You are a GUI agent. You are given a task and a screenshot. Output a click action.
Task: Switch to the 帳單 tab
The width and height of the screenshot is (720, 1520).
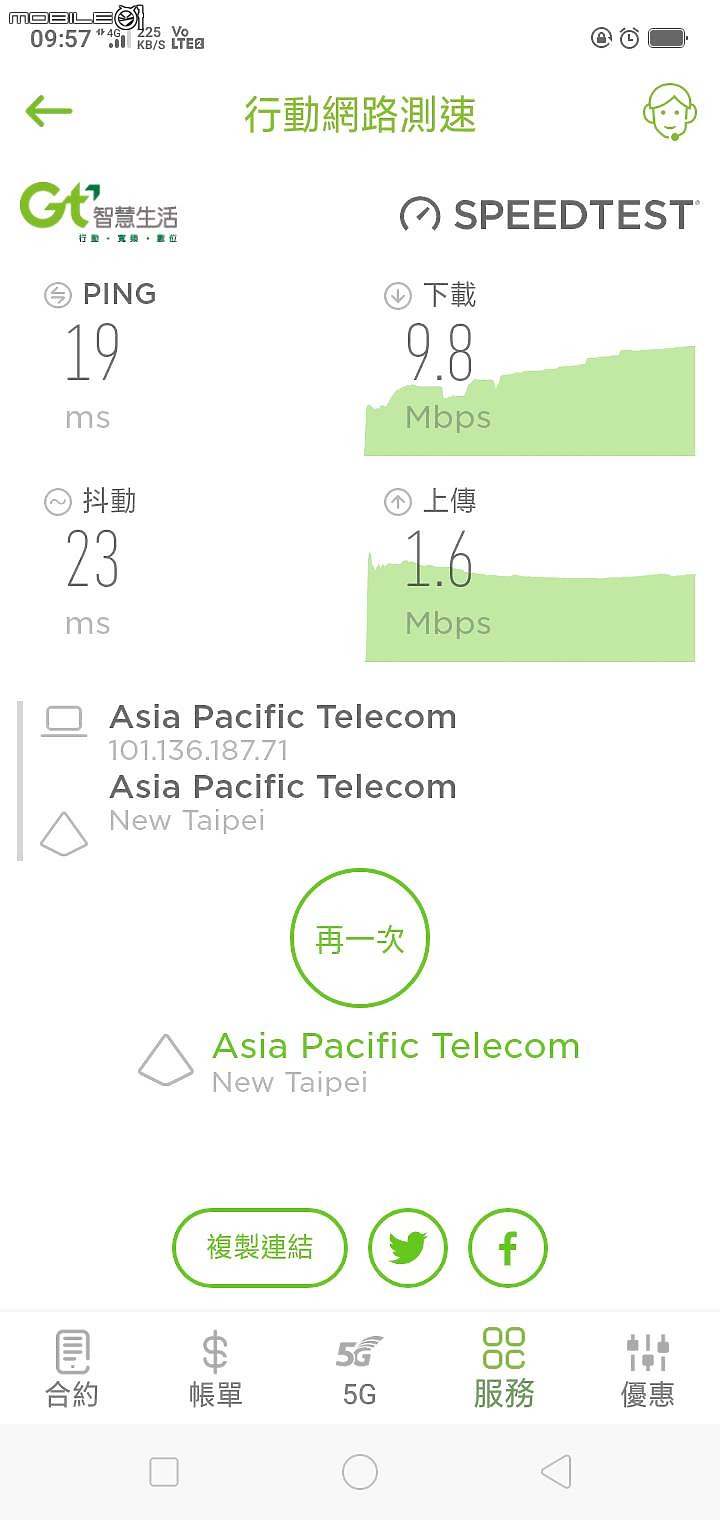click(216, 1369)
